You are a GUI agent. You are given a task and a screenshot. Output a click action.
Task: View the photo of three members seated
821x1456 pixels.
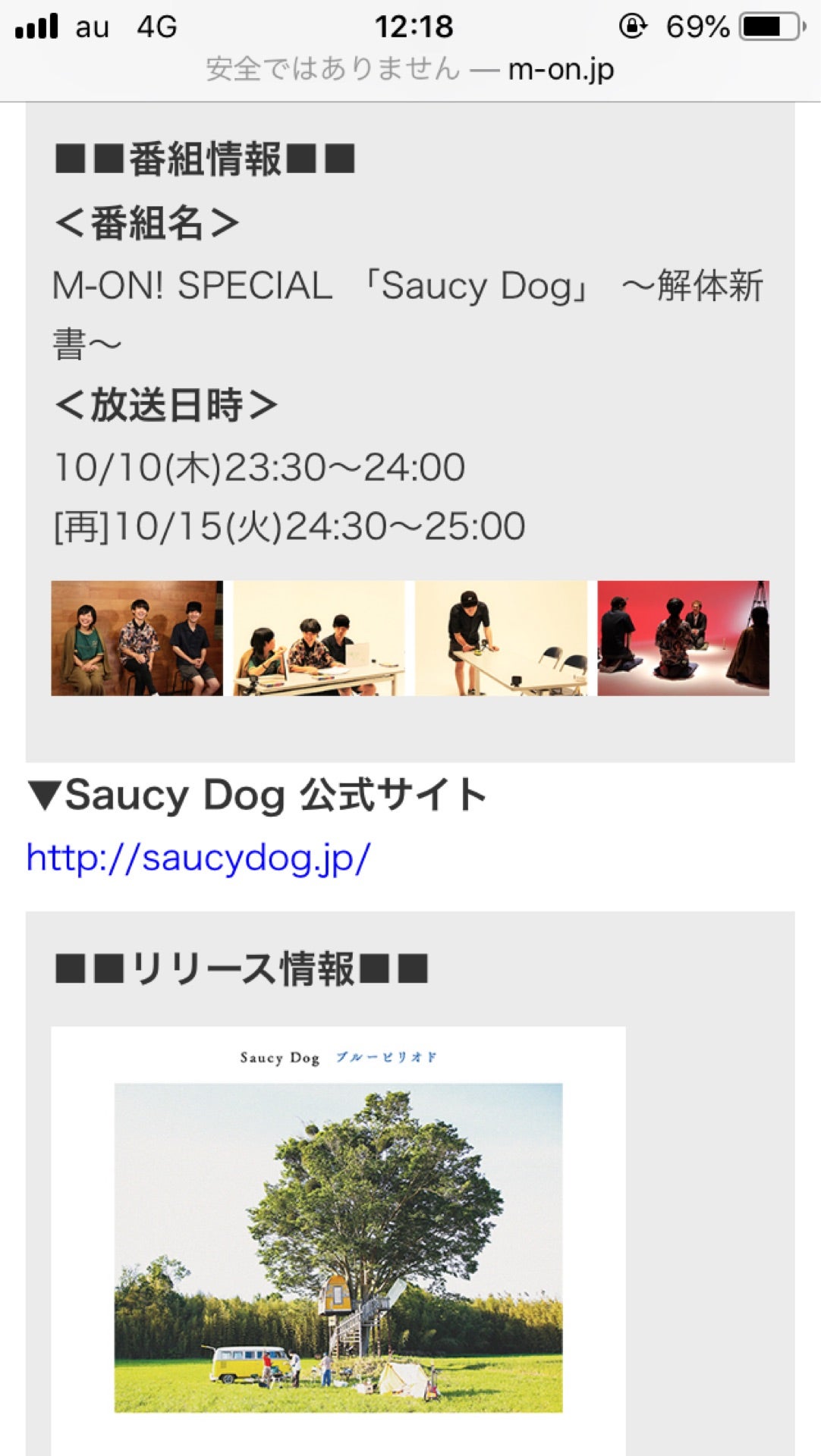tap(137, 639)
